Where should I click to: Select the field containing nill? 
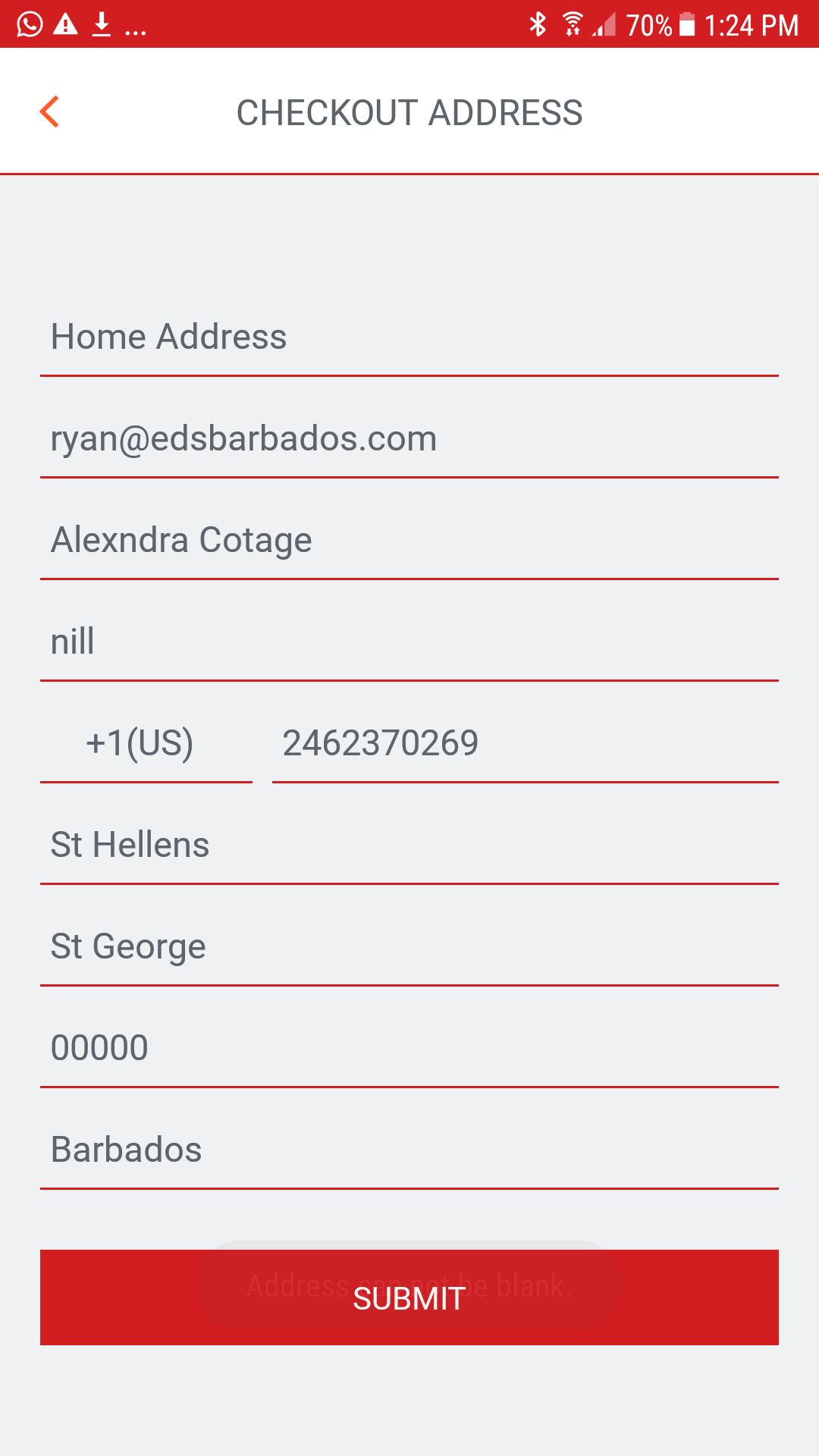click(409, 642)
